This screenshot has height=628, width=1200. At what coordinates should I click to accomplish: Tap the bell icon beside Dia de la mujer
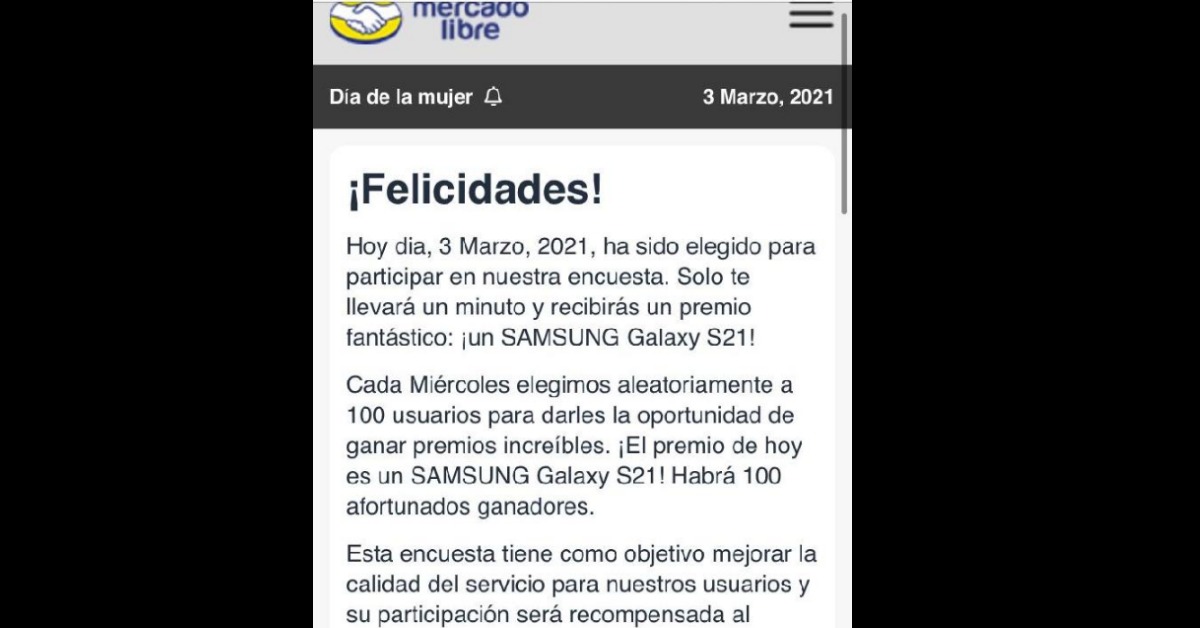pyautogui.click(x=493, y=97)
